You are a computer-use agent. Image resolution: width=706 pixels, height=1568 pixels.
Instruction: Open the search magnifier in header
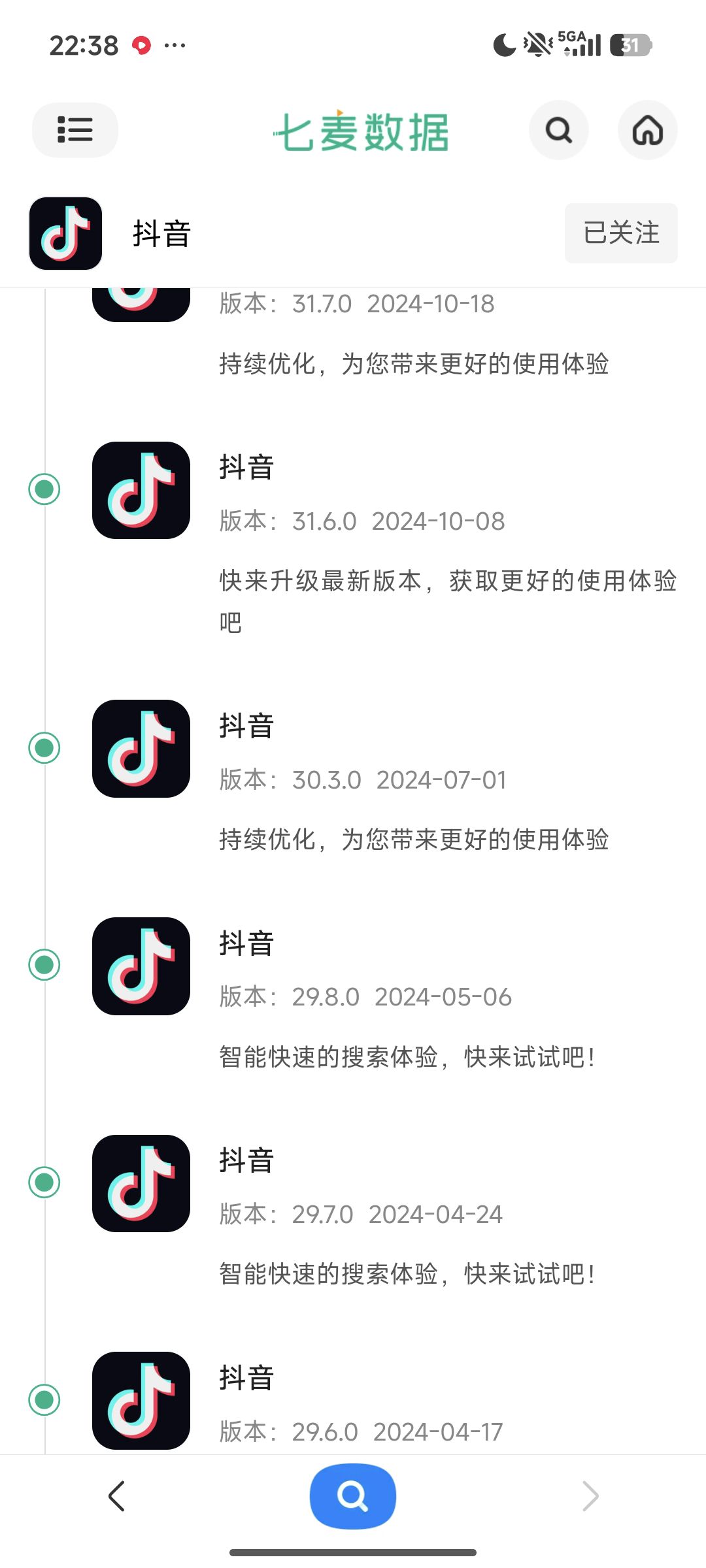(559, 130)
